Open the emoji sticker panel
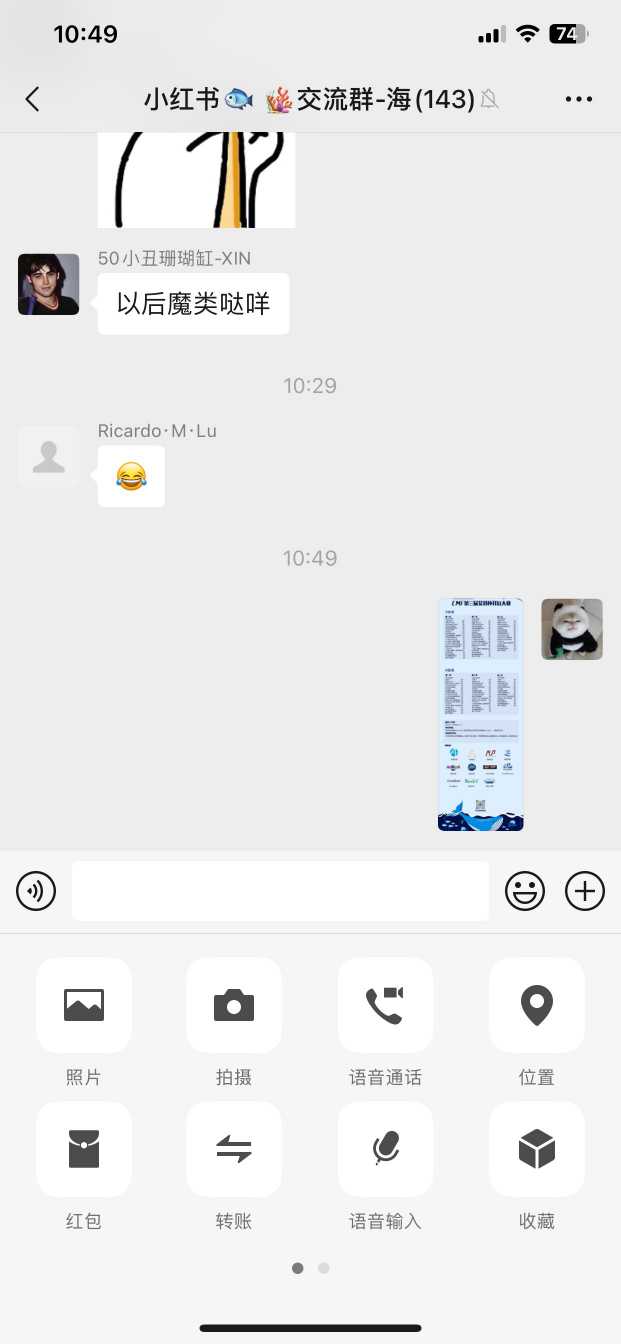 [x=525, y=890]
